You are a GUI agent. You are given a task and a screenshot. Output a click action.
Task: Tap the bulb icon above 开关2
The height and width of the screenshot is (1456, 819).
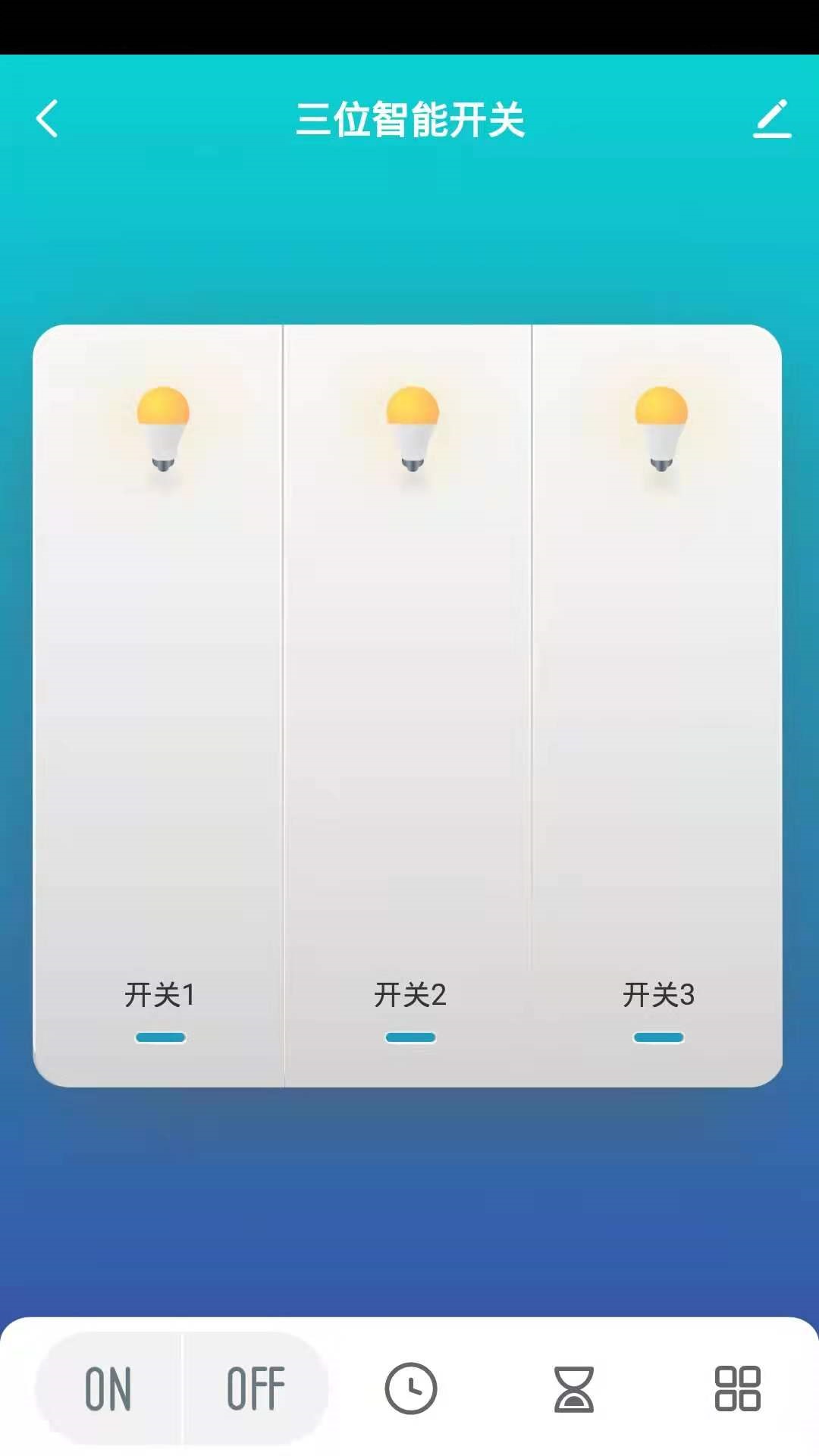click(x=413, y=428)
